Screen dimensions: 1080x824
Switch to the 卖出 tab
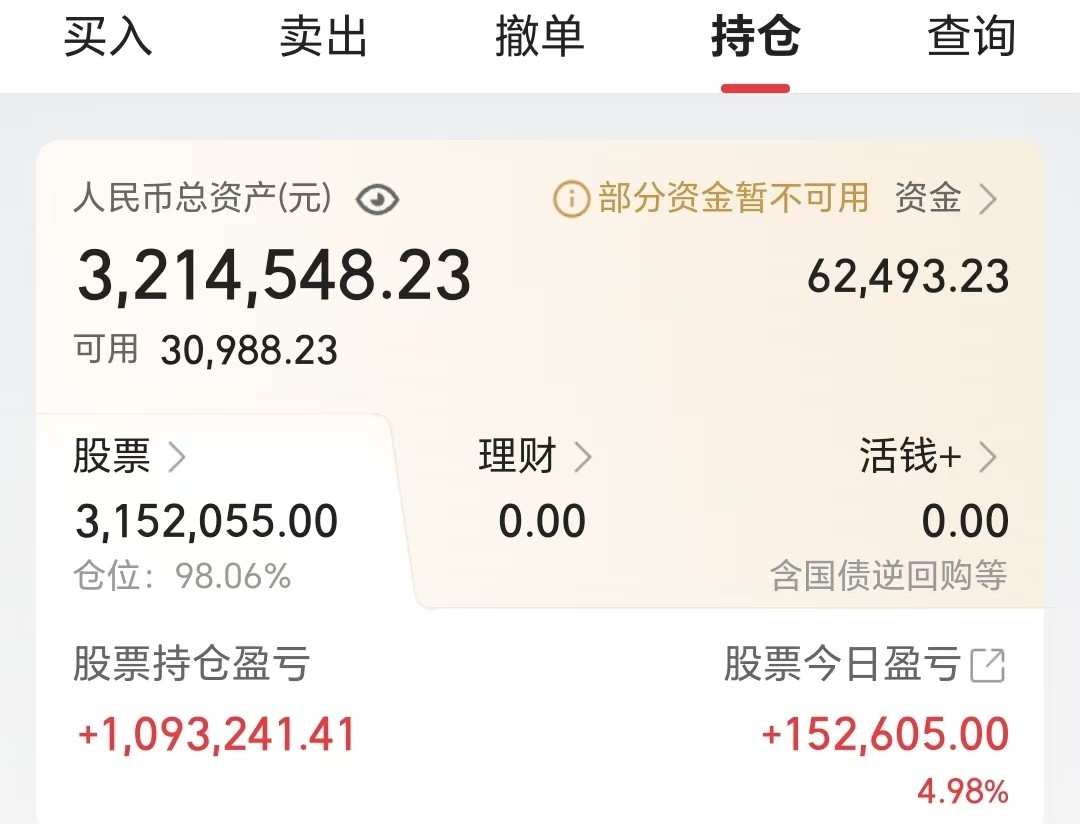[x=323, y=38]
